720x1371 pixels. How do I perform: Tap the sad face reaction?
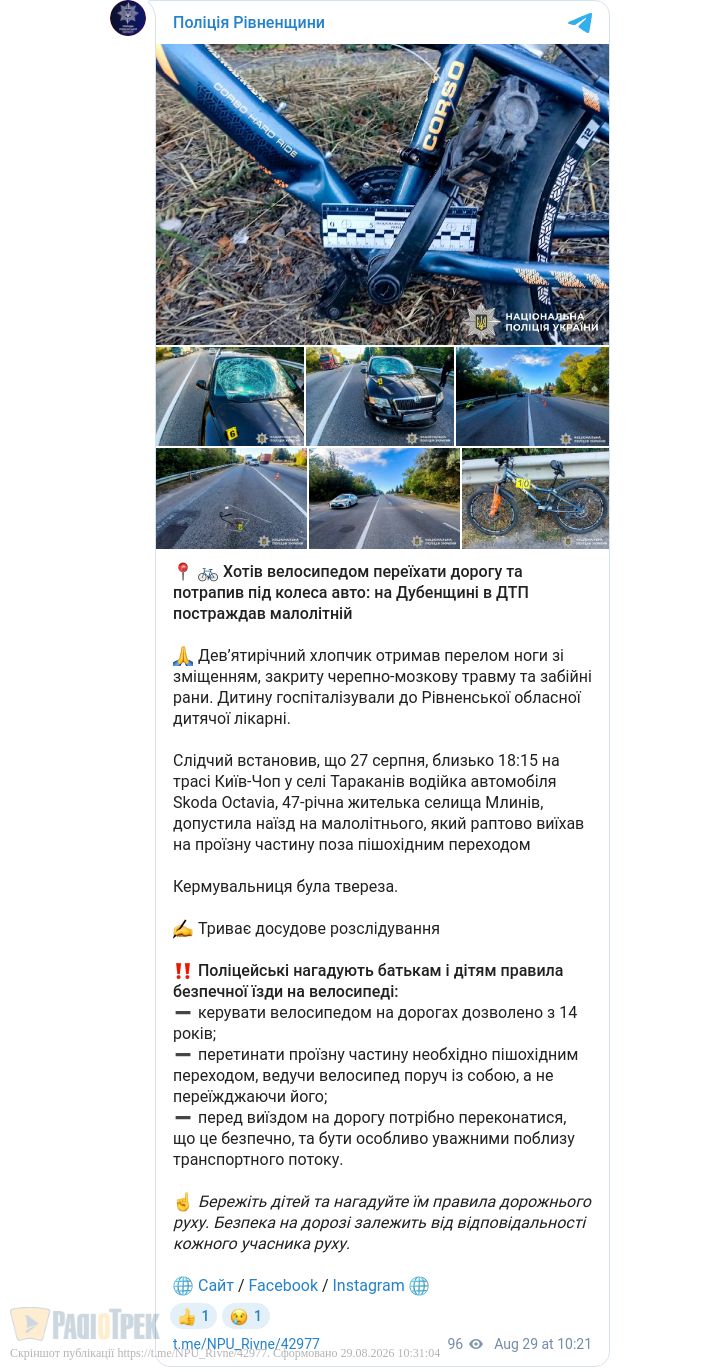pos(245,1316)
